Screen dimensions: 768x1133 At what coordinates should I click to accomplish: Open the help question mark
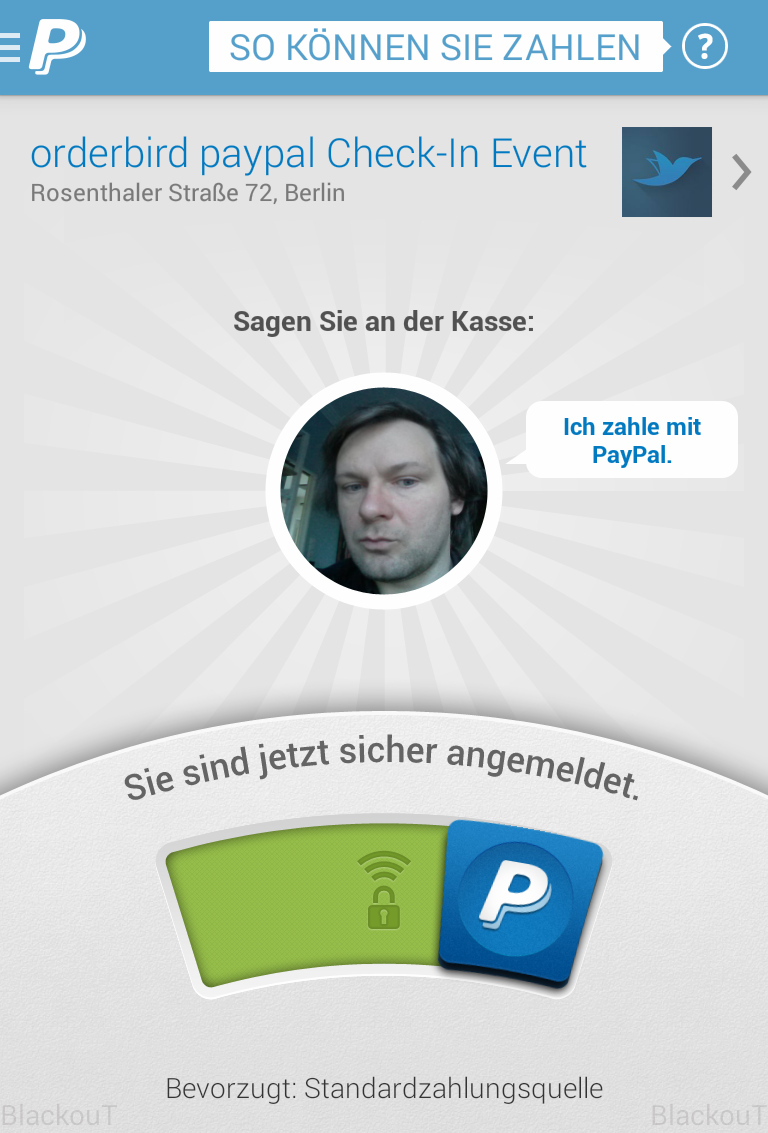click(705, 47)
